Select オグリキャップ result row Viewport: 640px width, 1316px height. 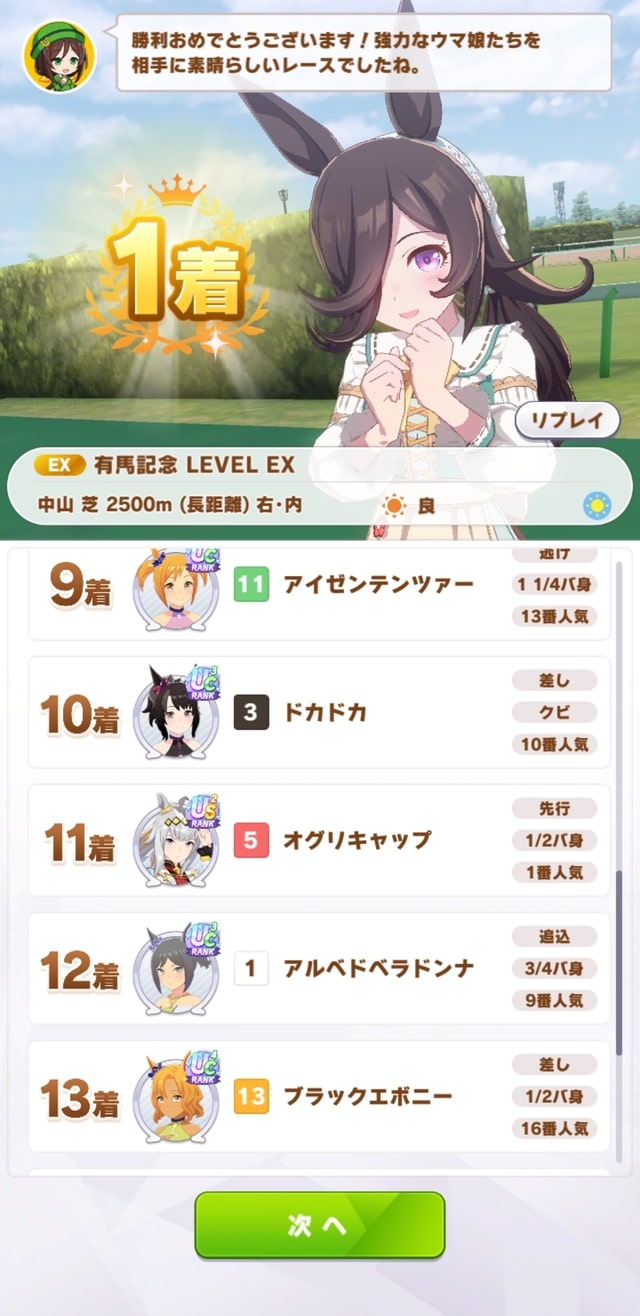(x=319, y=840)
